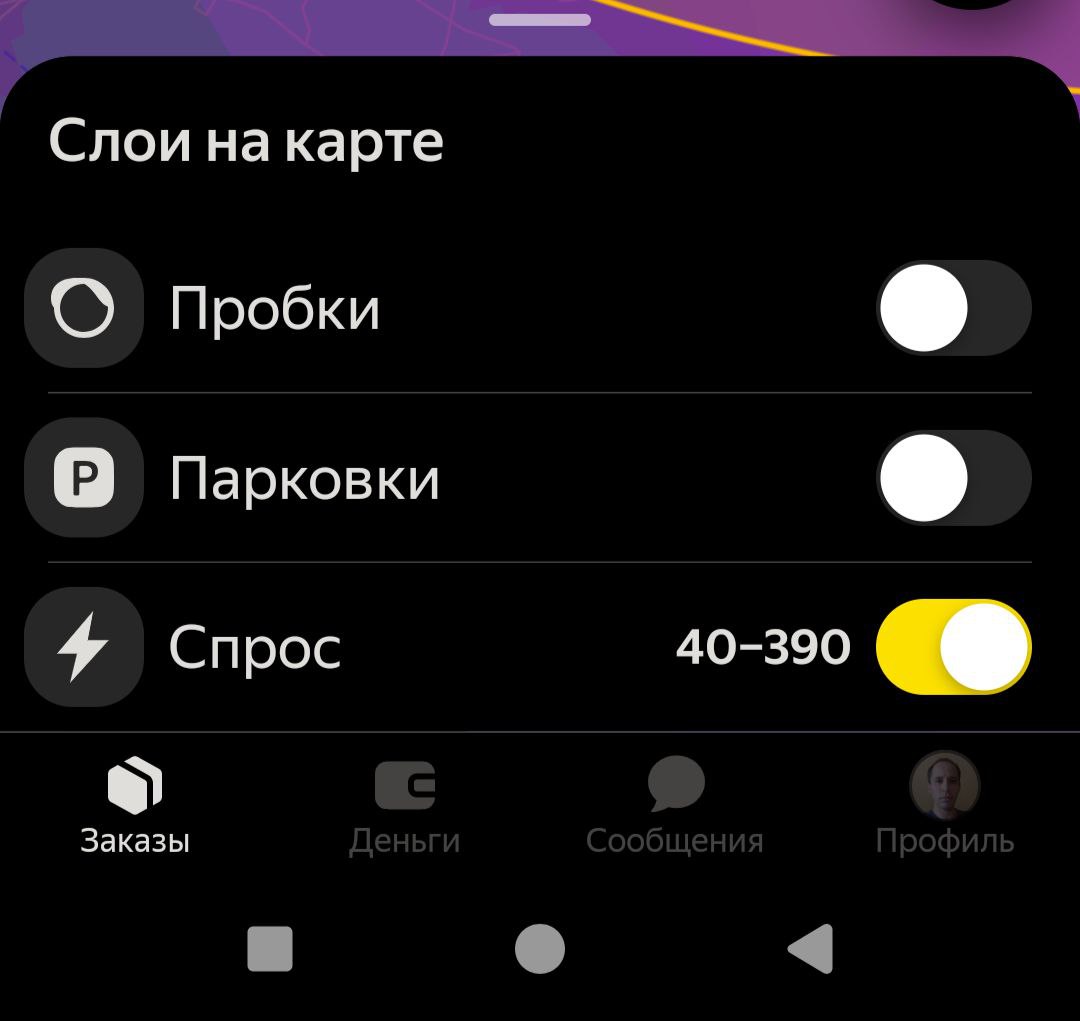
Task: Tap the bottom sheet drag handle
Action: point(540,19)
